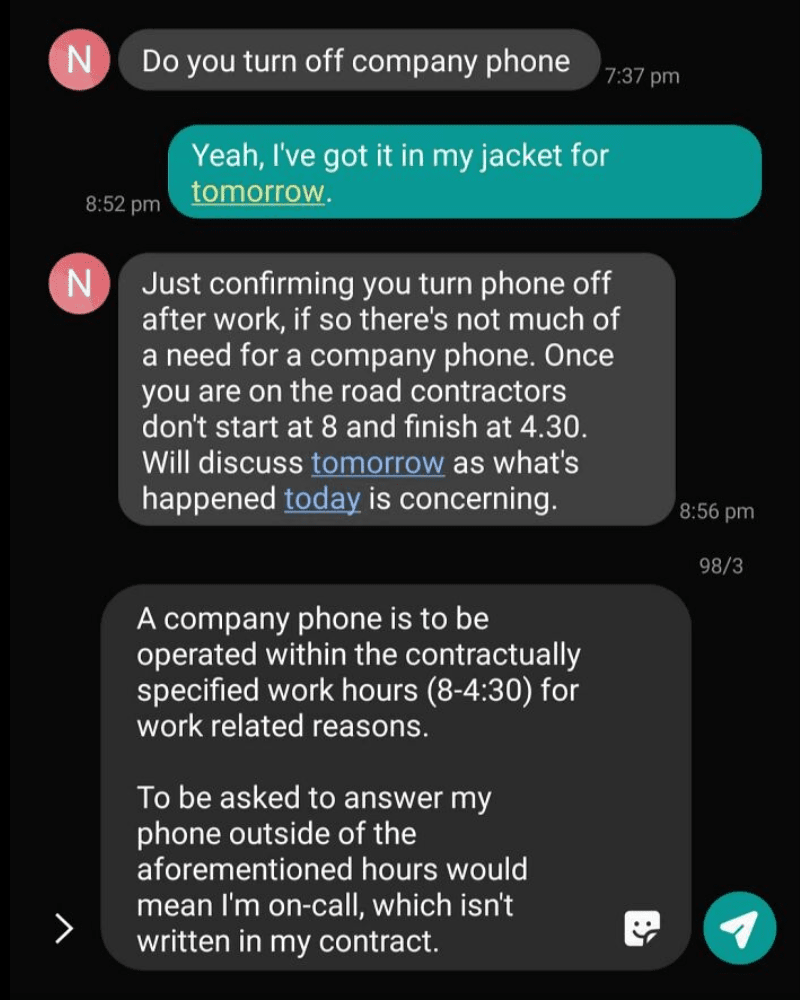Send the drafted message
The width and height of the screenshot is (800, 1000).
(739, 928)
